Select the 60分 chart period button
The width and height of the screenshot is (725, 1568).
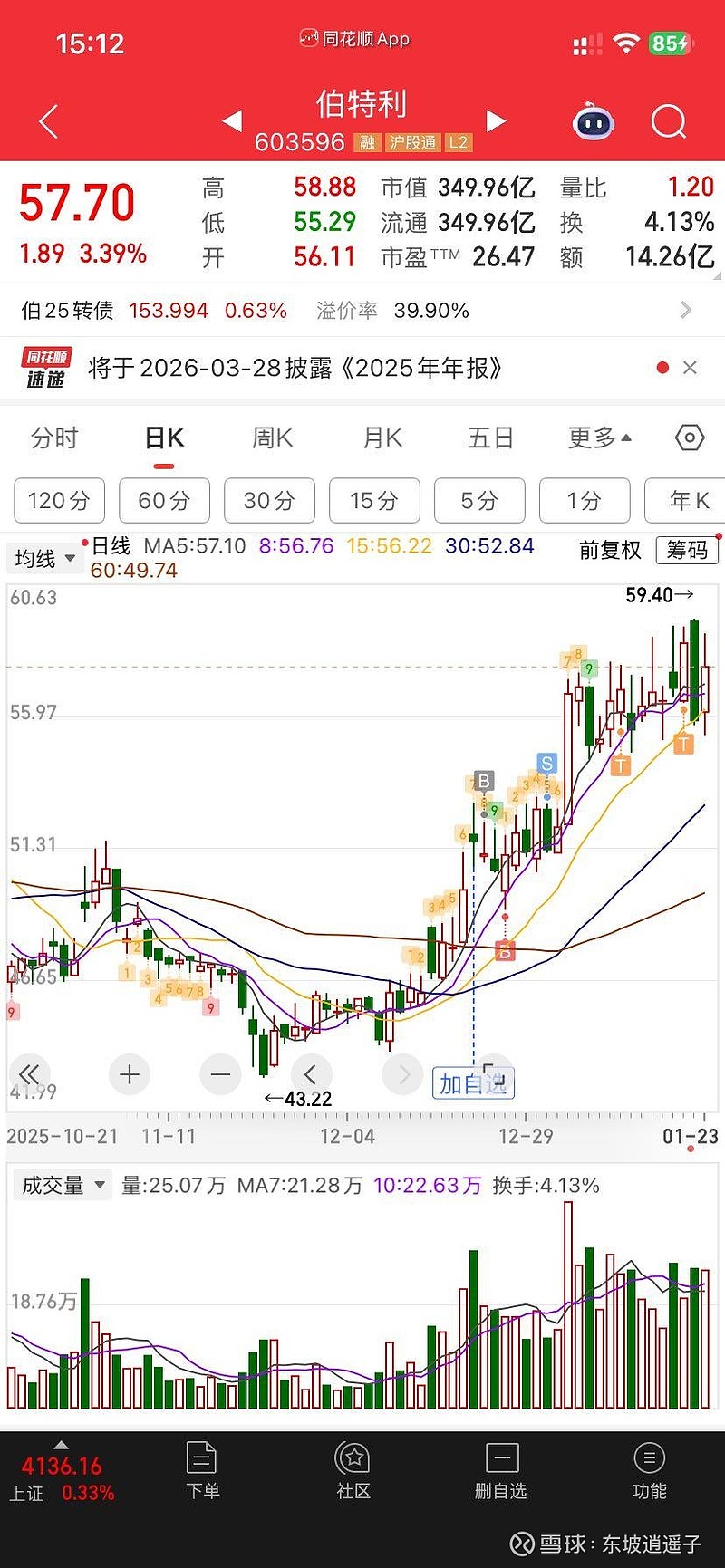164,500
